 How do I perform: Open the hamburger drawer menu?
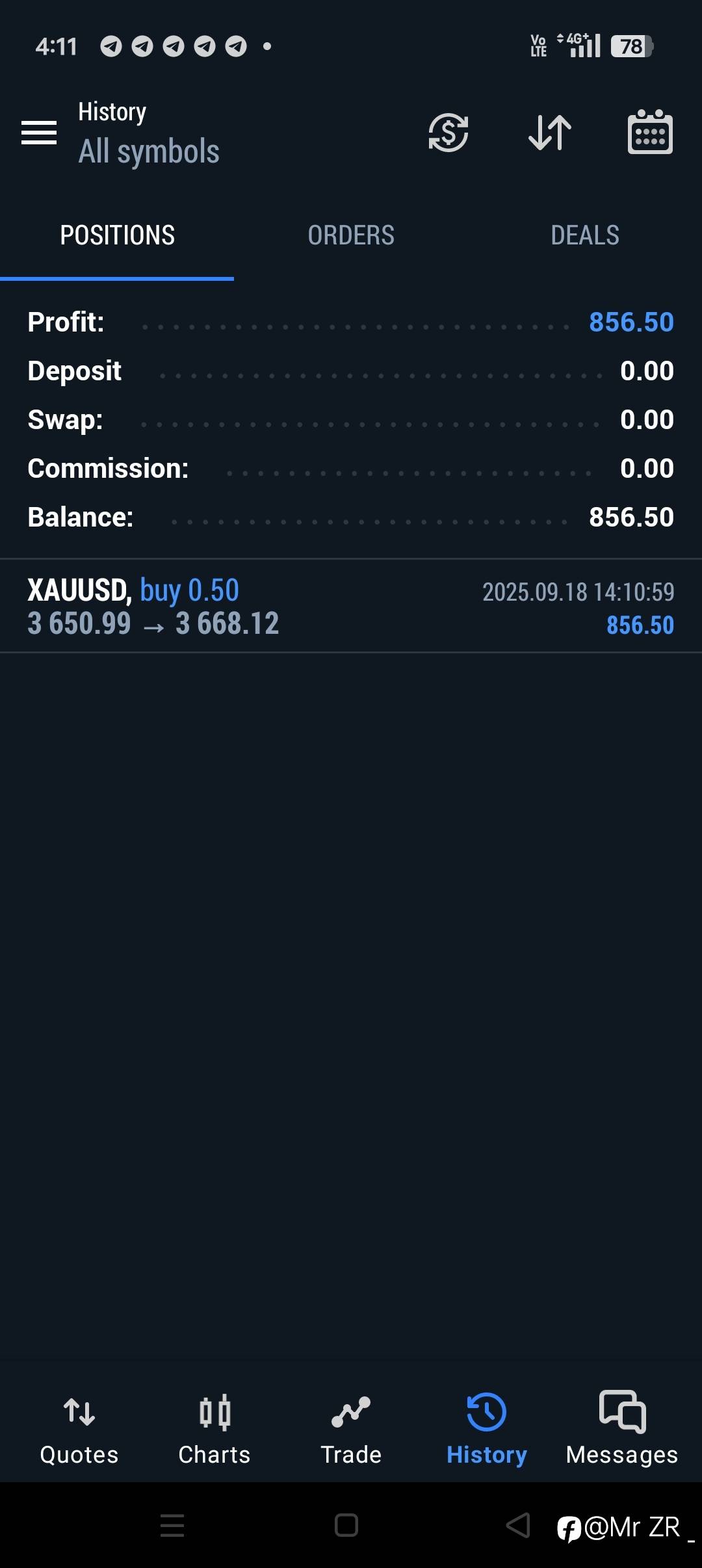pos(39,133)
